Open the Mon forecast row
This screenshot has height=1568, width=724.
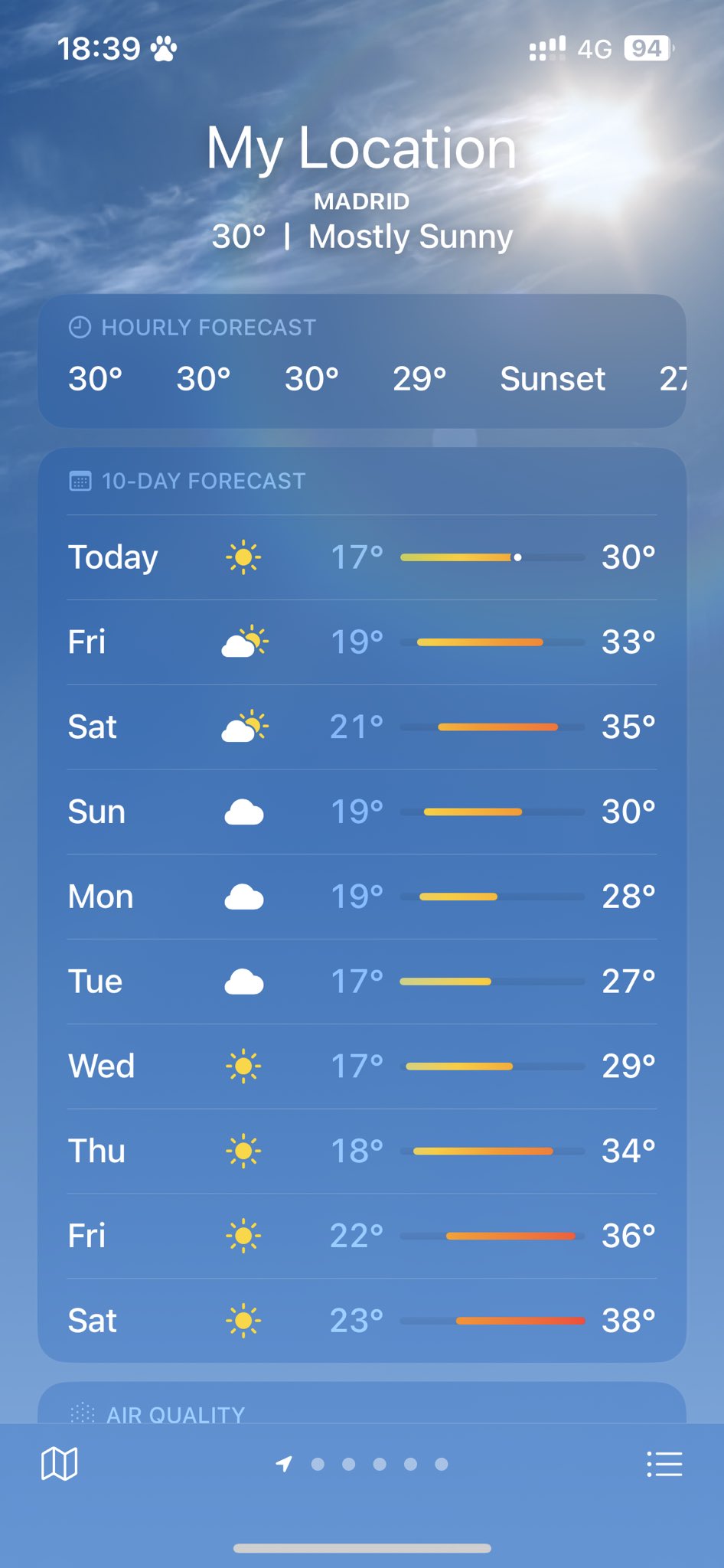pos(361,897)
